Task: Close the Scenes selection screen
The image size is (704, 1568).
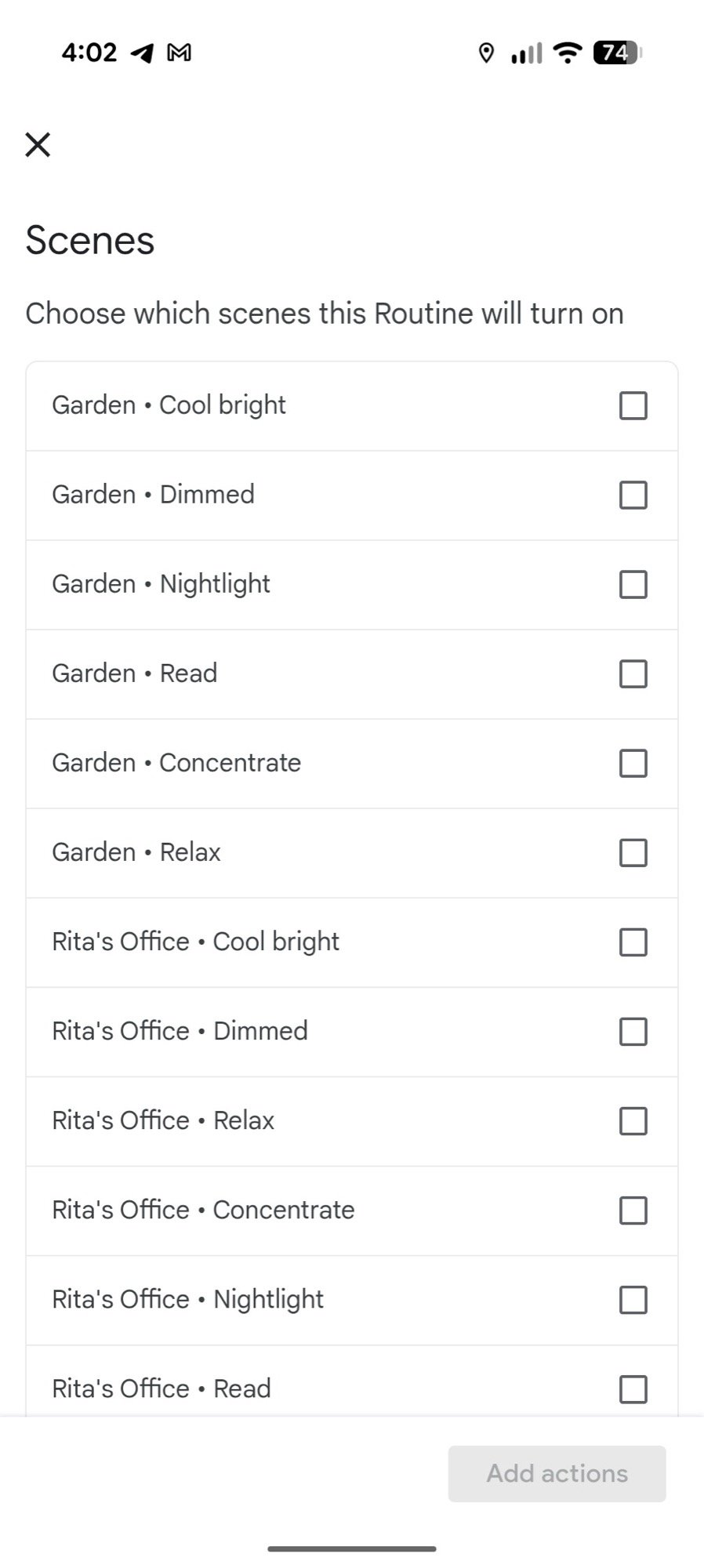Action: click(38, 144)
